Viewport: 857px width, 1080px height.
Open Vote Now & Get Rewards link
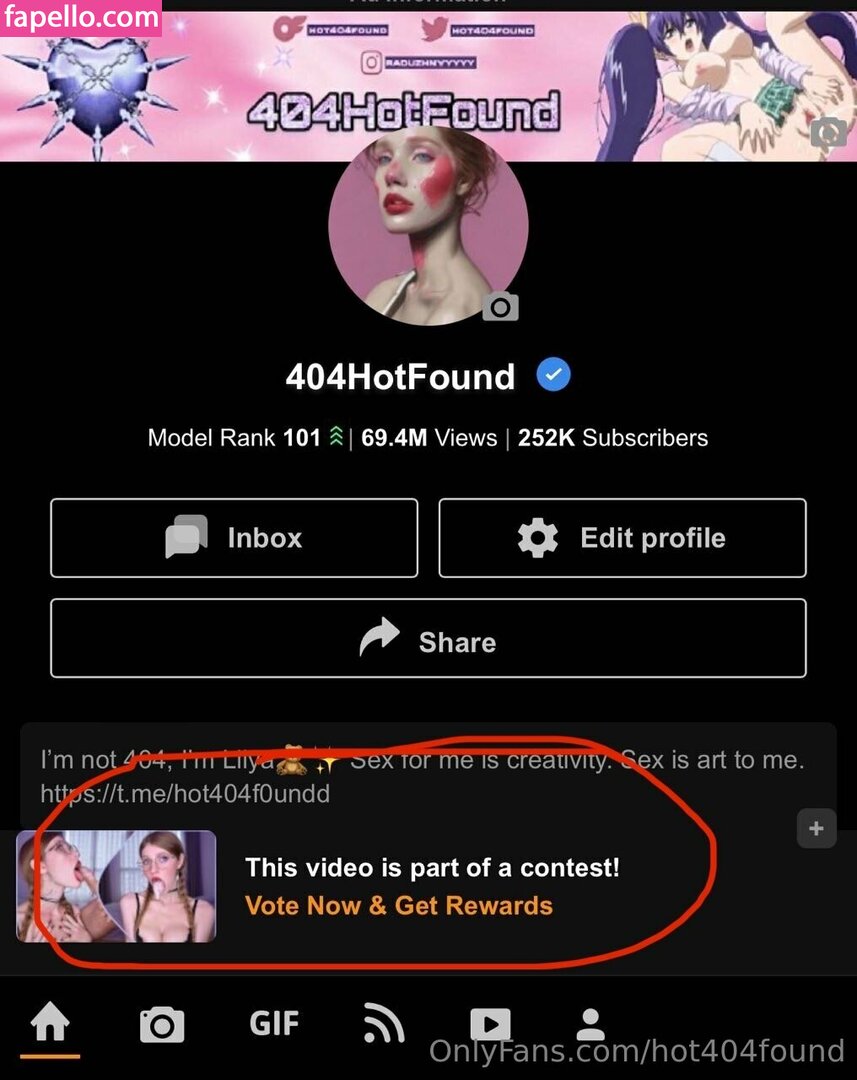click(x=399, y=906)
